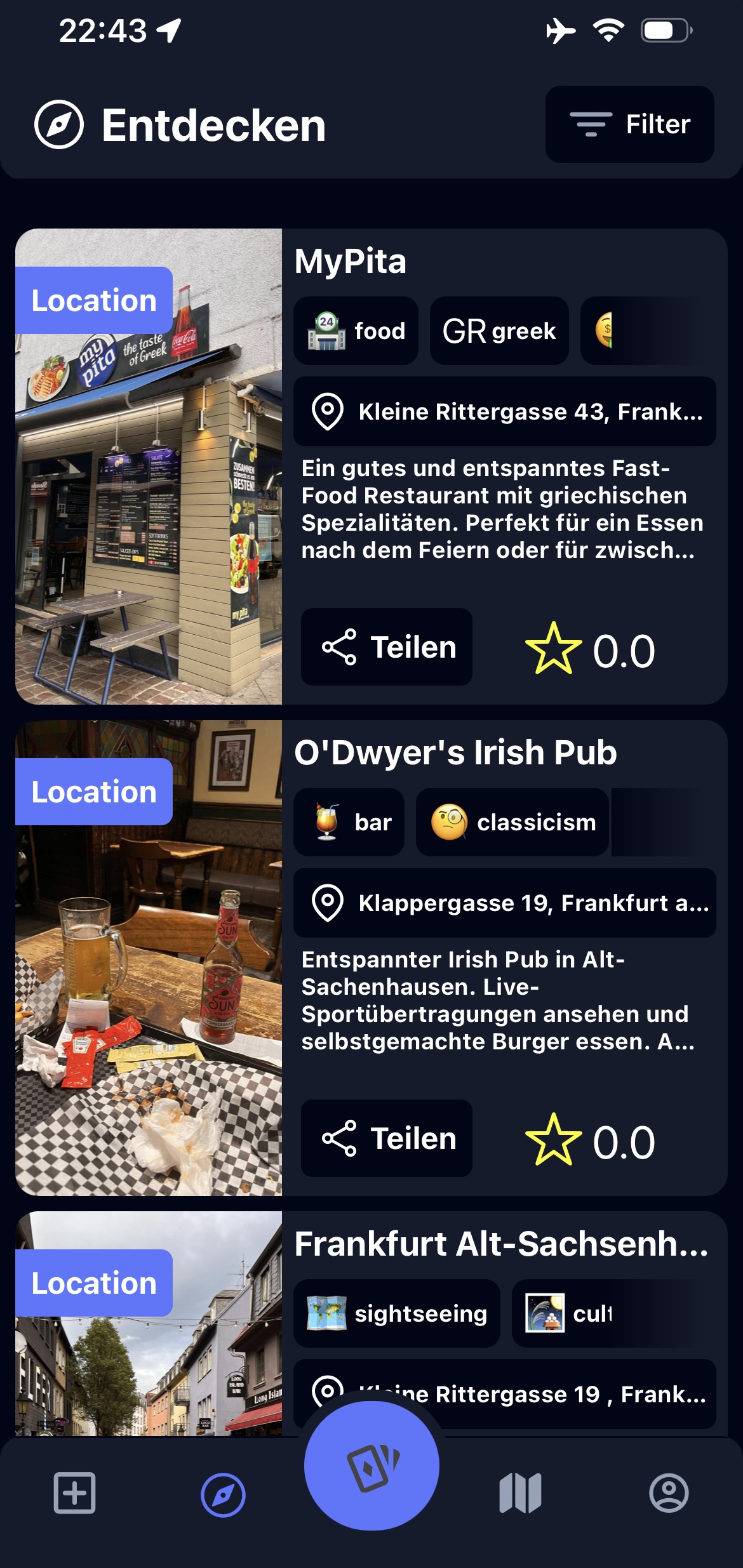
Task: Tap the share icon on the MyPita card
Action: pyautogui.click(x=338, y=648)
